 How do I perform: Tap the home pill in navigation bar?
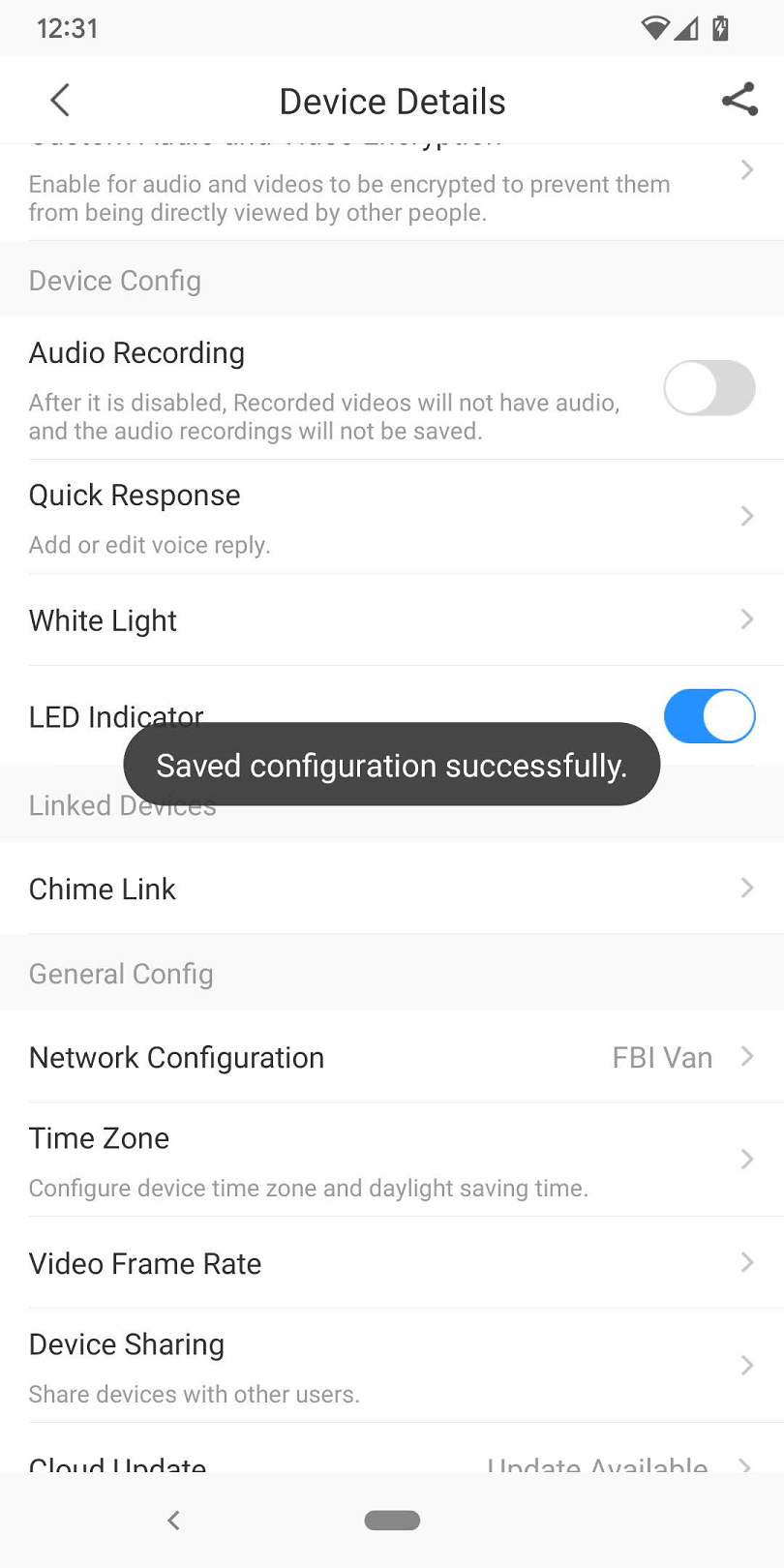392,1521
